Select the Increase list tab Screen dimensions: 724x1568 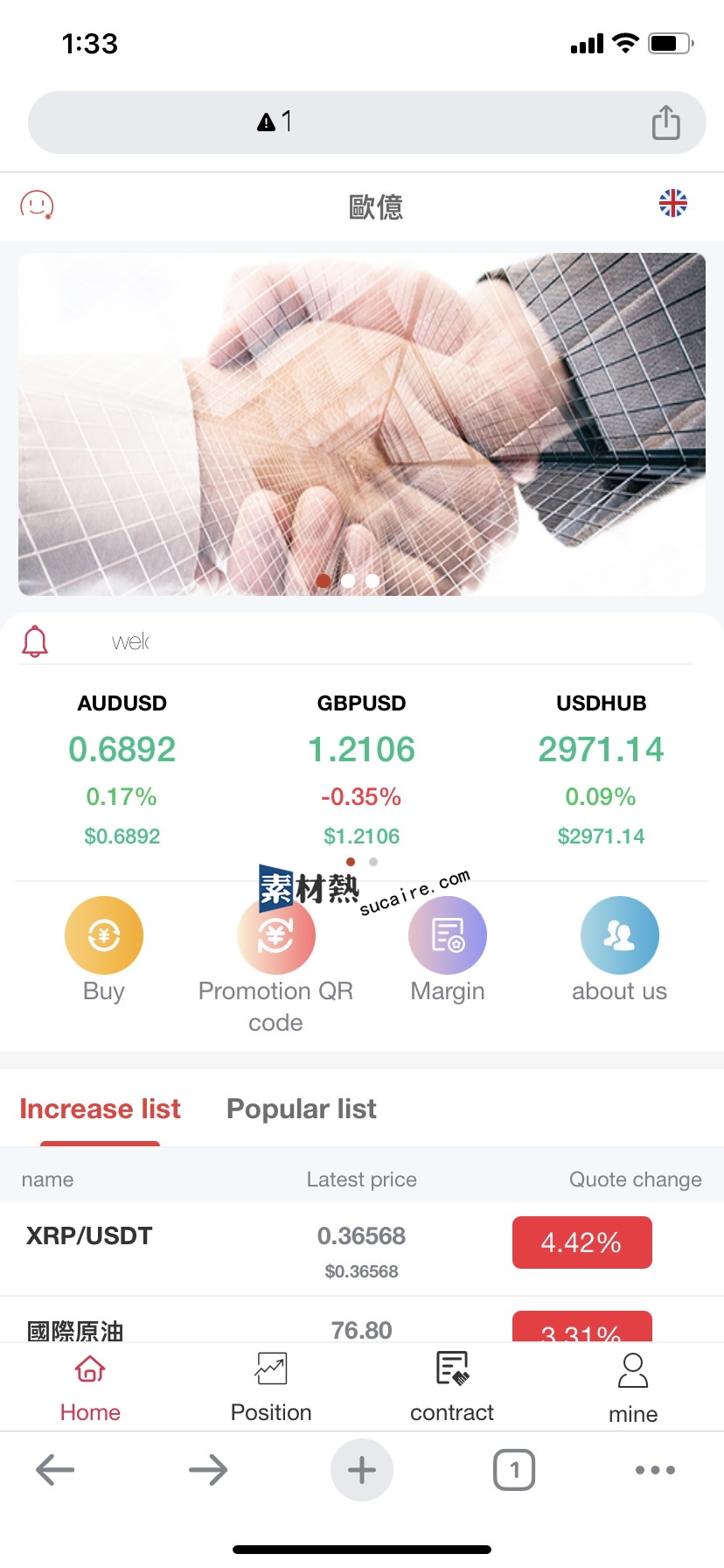click(100, 1109)
